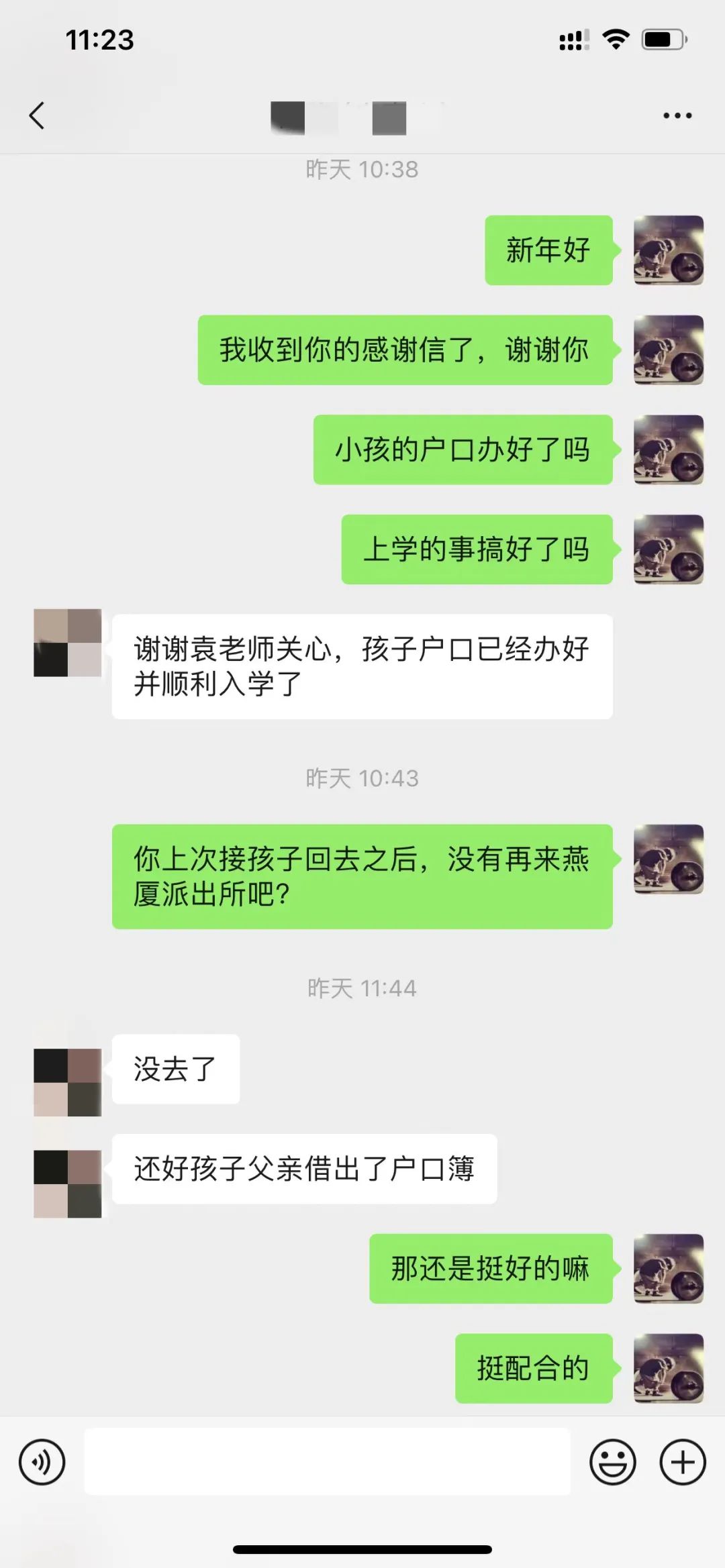Image resolution: width=725 pixels, height=1568 pixels.
Task: Tap the message text field
Action: [x=327, y=1462]
